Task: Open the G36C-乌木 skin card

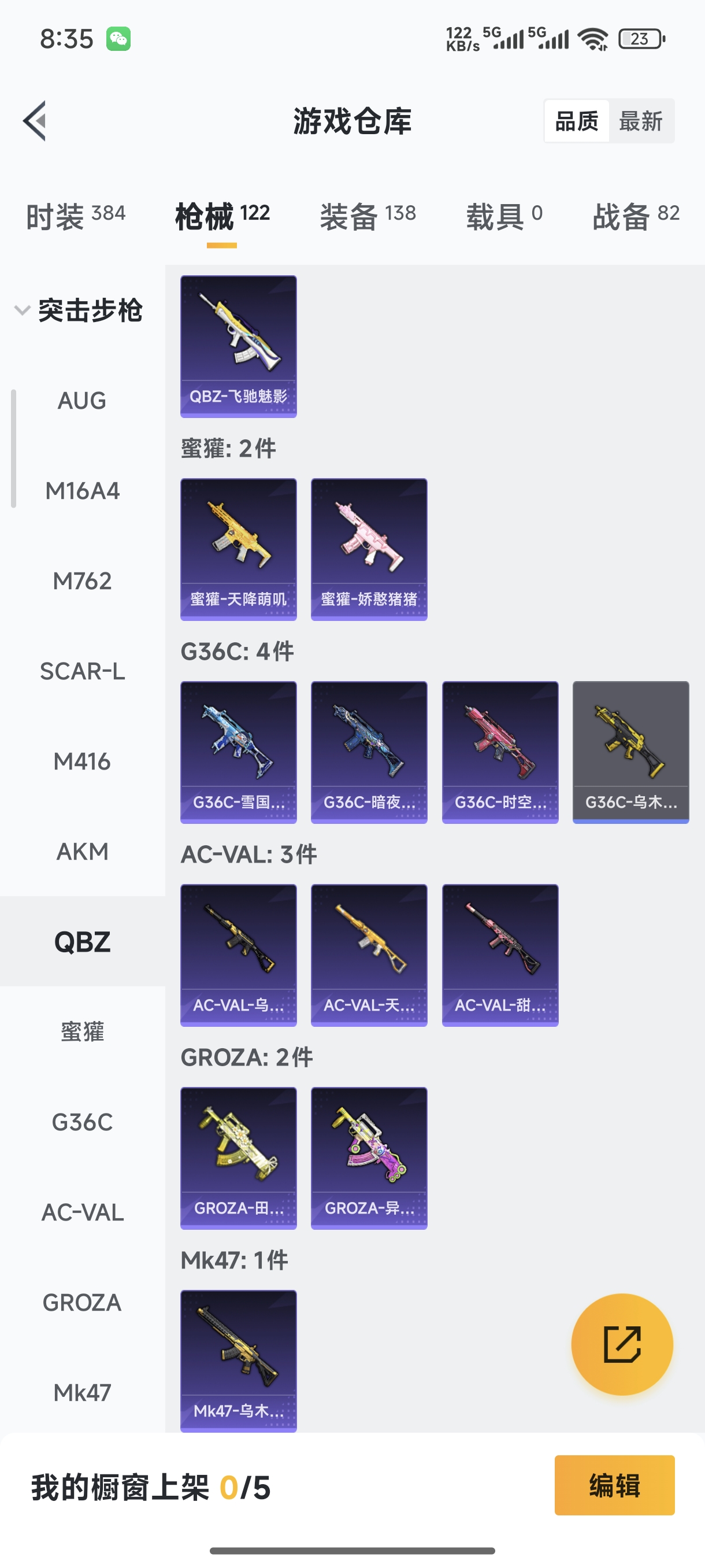Action: [630, 752]
